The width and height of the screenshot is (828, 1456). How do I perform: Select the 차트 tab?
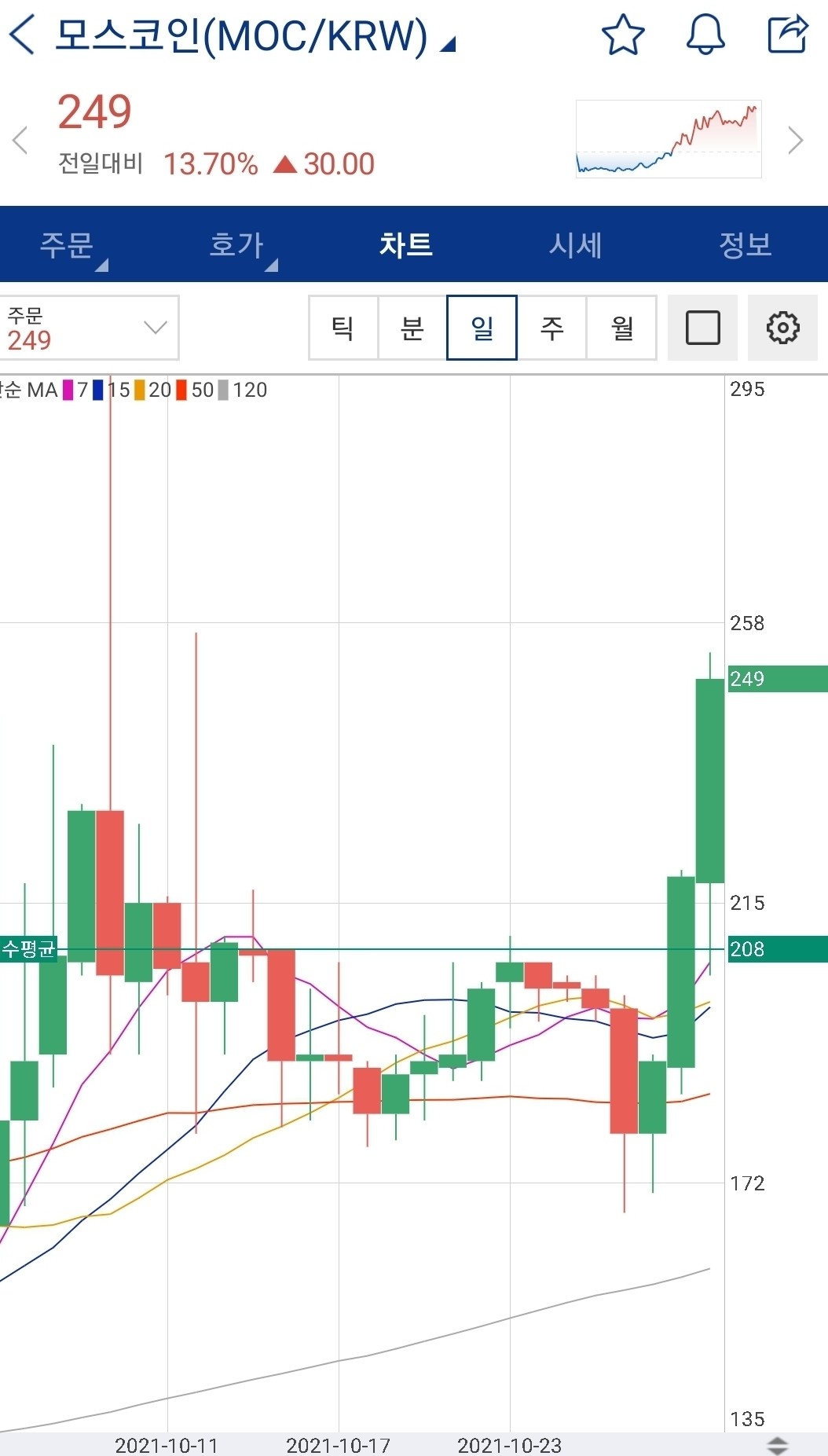pos(406,245)
